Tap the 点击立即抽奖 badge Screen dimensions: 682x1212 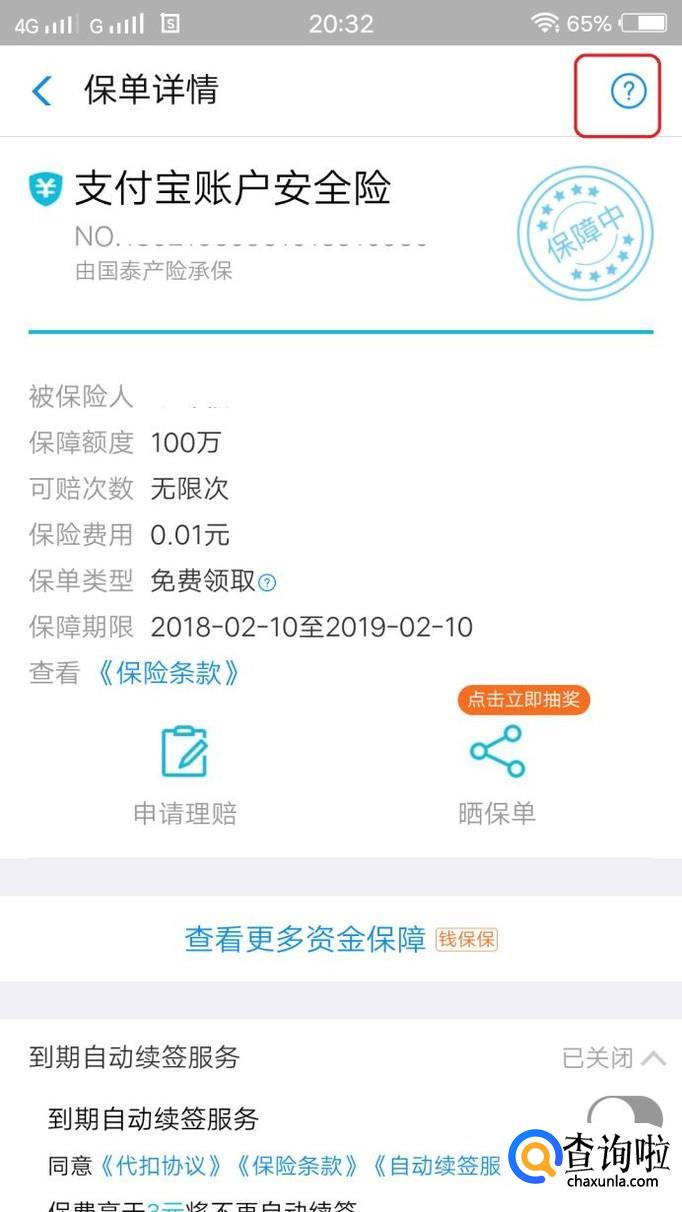(523, 699)
